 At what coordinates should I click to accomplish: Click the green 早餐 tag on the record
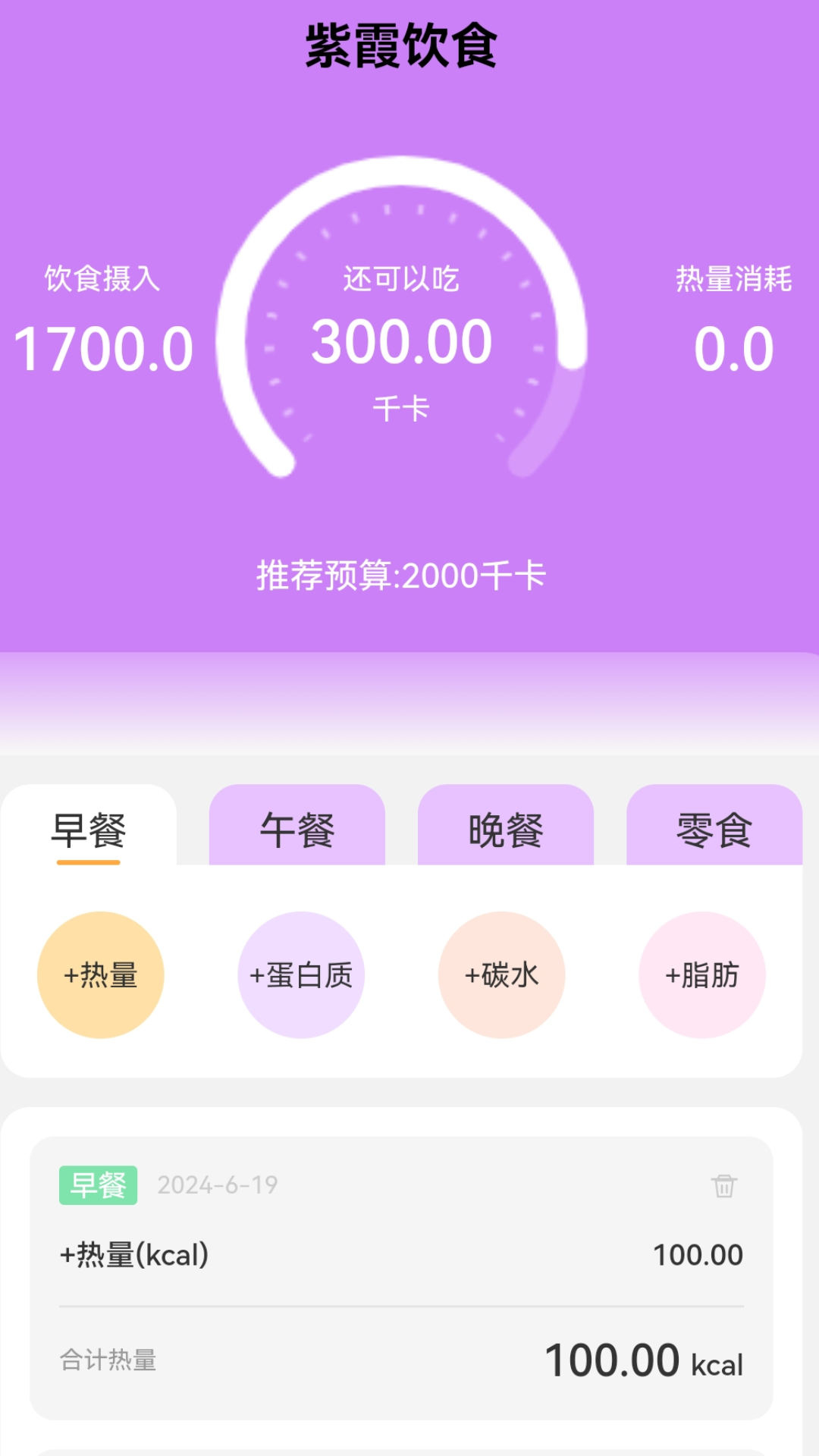pyautogui.click(x=99, y=1183)
